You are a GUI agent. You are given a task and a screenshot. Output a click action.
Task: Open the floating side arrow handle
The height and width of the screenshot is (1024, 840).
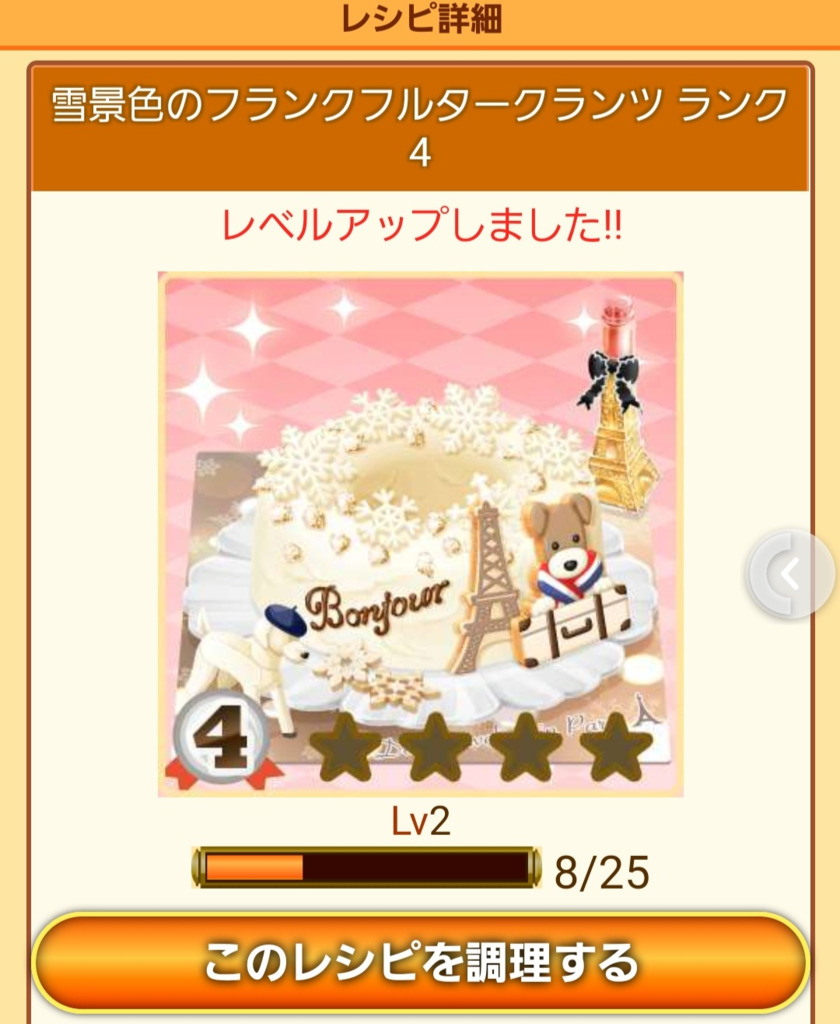(x=790, y=573)
